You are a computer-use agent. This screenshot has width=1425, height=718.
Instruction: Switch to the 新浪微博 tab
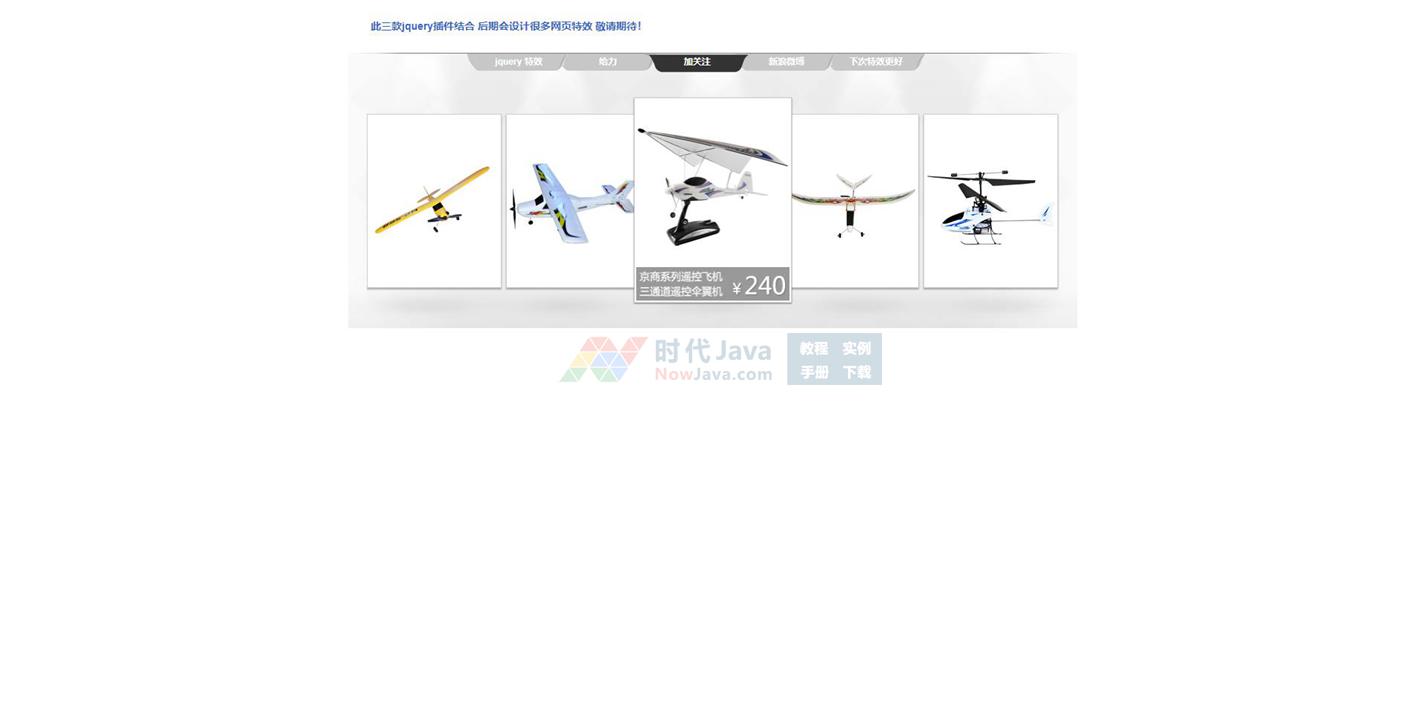click(786, 62)
